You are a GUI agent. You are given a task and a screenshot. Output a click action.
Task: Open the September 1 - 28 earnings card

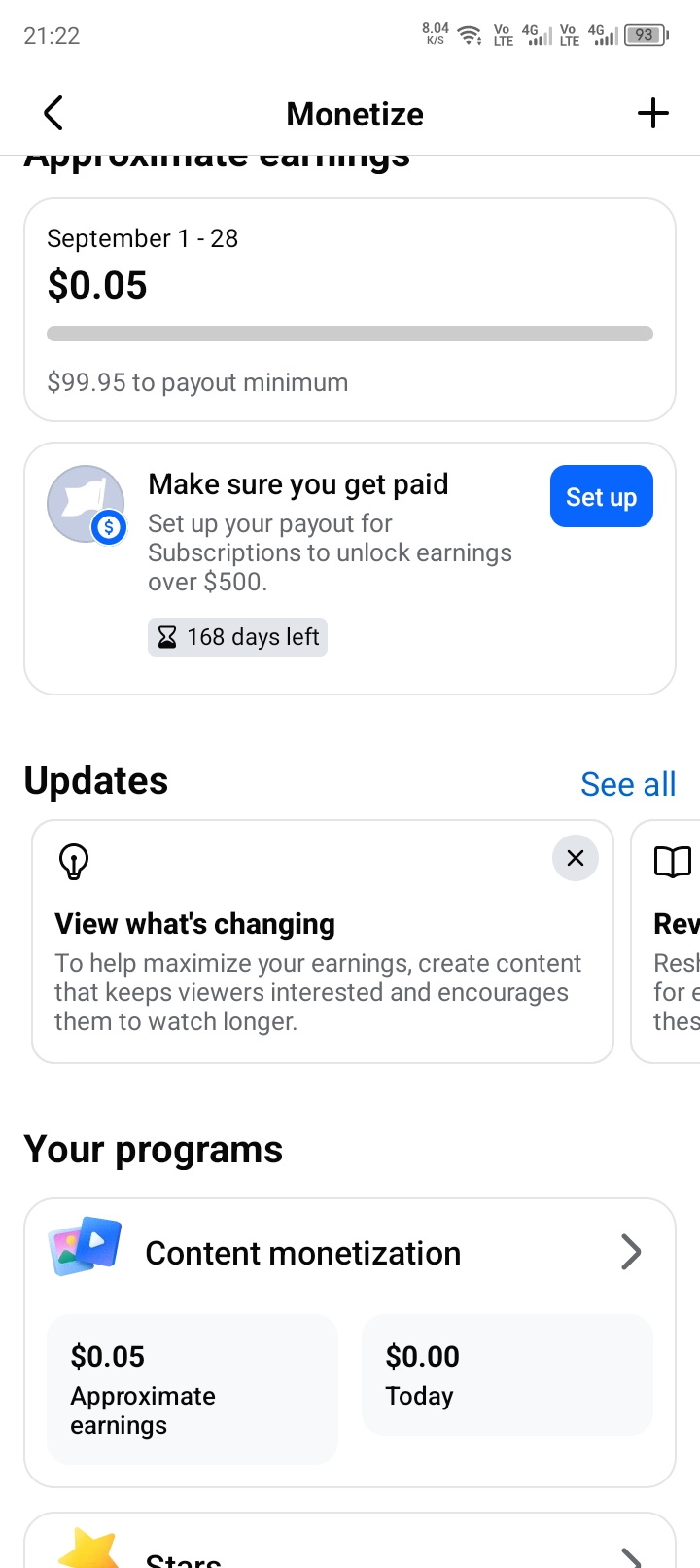(x=350, y=309)
